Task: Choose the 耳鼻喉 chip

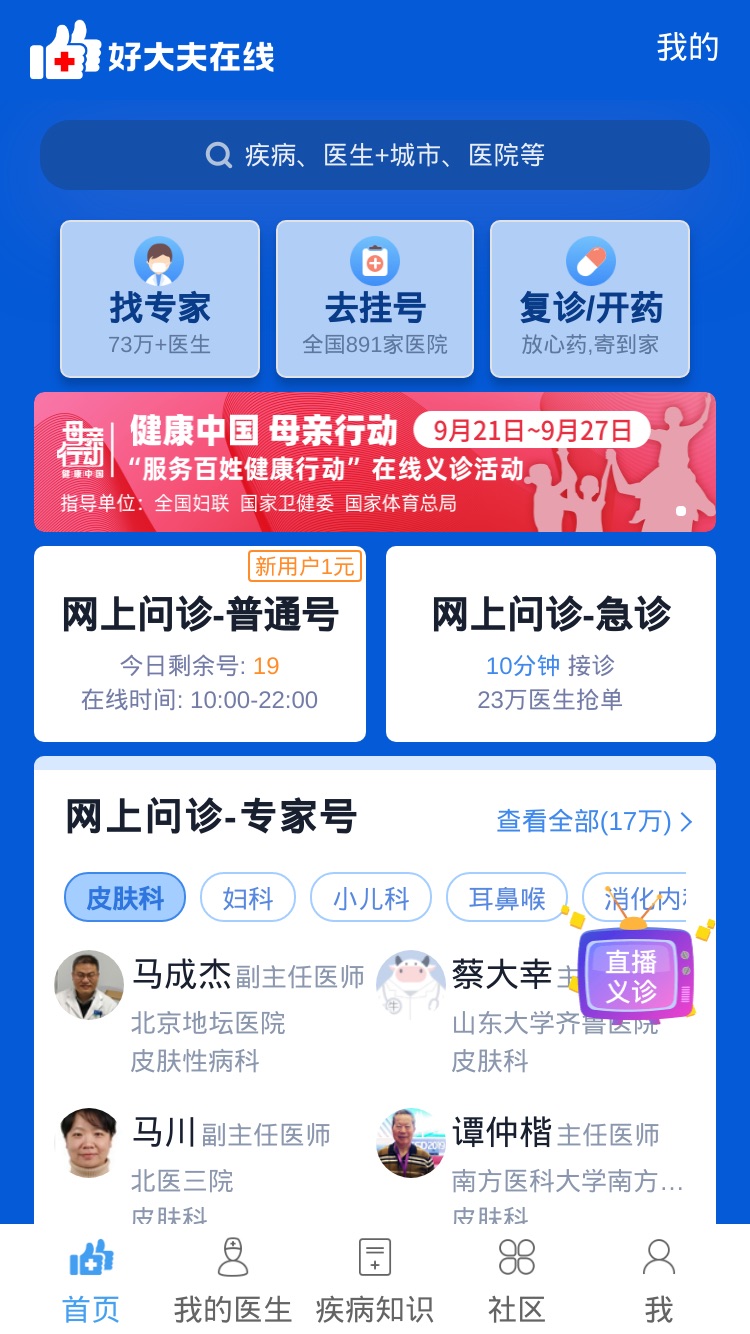Action: [x=507, y=897]
